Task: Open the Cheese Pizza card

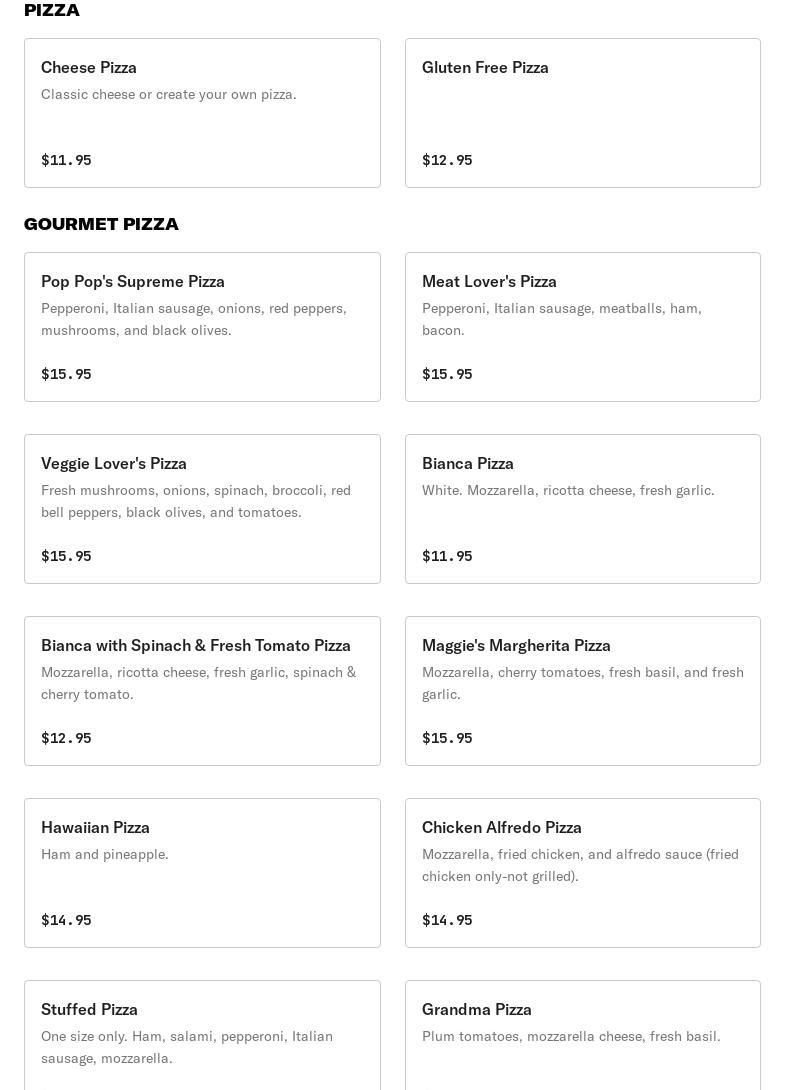Action: pyautogui.click(x=202, y=113)
